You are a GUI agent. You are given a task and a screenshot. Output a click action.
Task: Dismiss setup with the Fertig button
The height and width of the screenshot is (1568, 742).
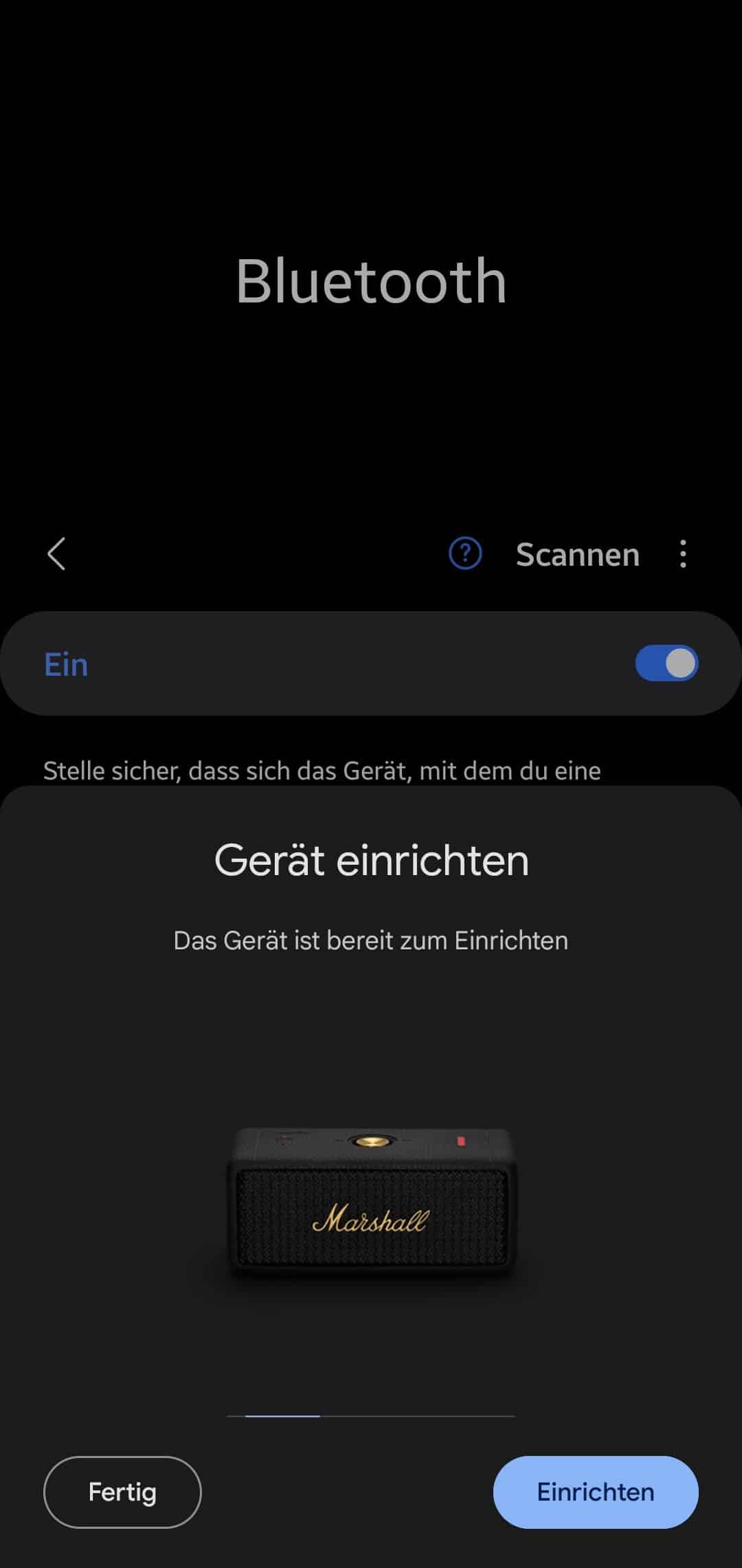click(122, 1492)
